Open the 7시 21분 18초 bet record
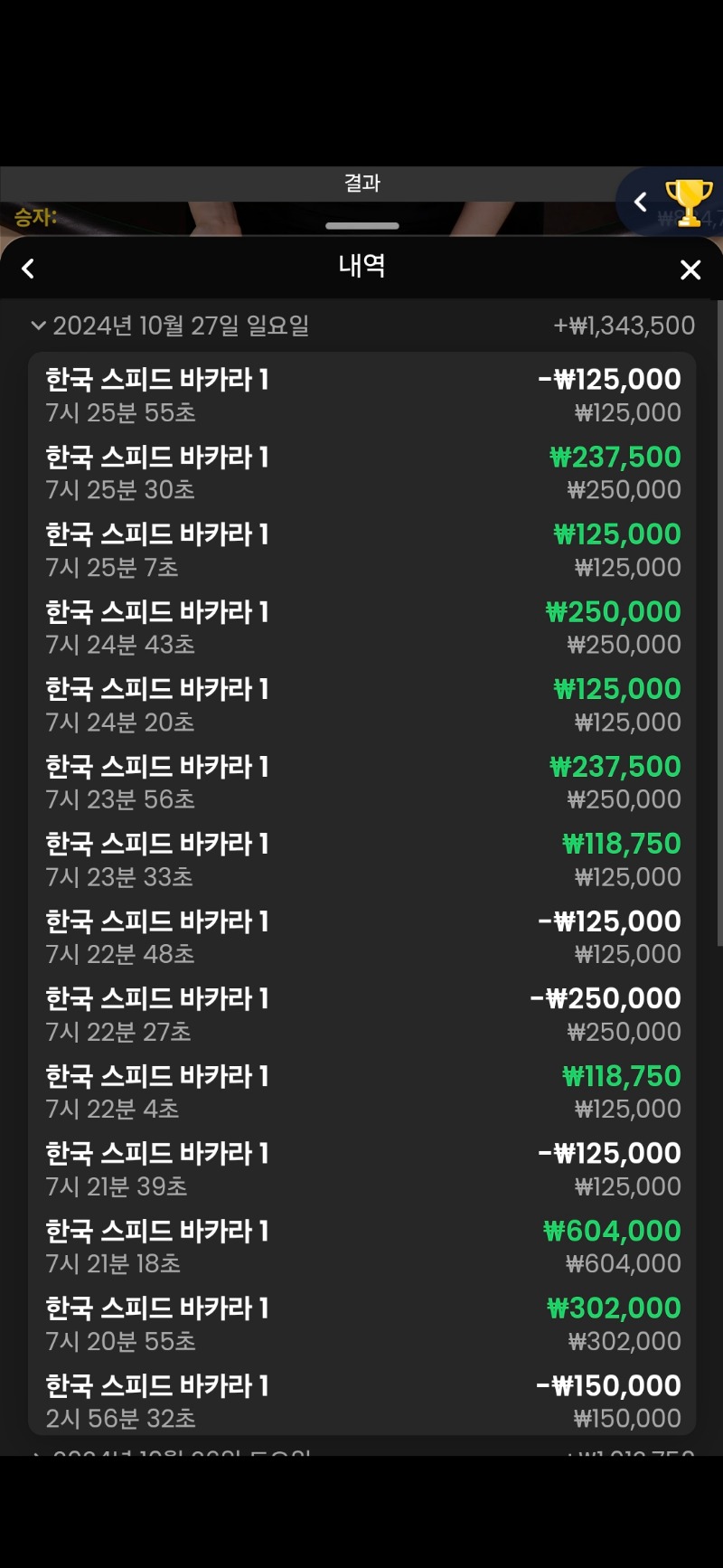Screen dimensions: 723x1568 pyautogui.click(x=361, y=1246)
